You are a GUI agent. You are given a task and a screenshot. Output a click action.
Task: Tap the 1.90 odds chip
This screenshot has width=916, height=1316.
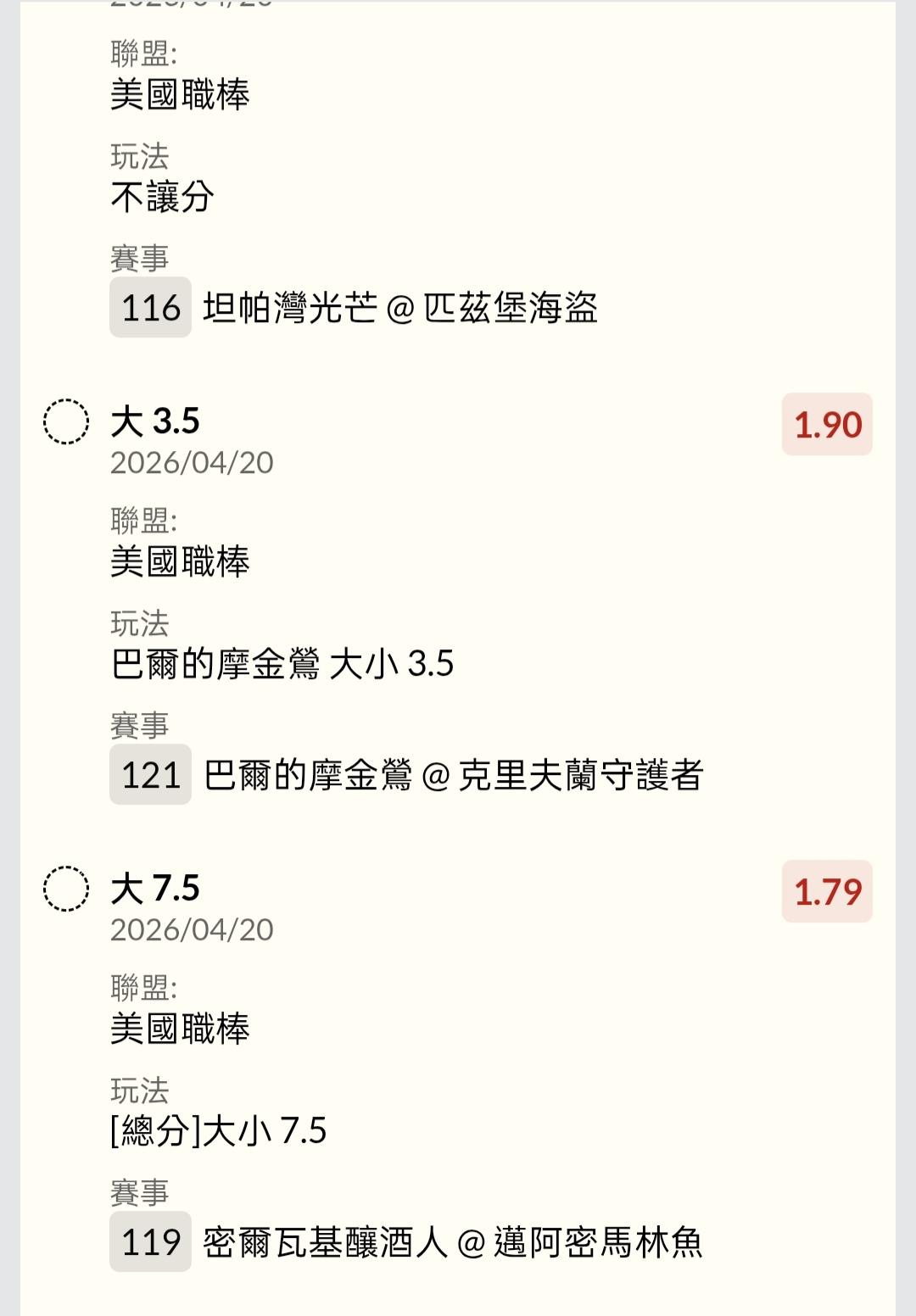[x=827, y=424]
